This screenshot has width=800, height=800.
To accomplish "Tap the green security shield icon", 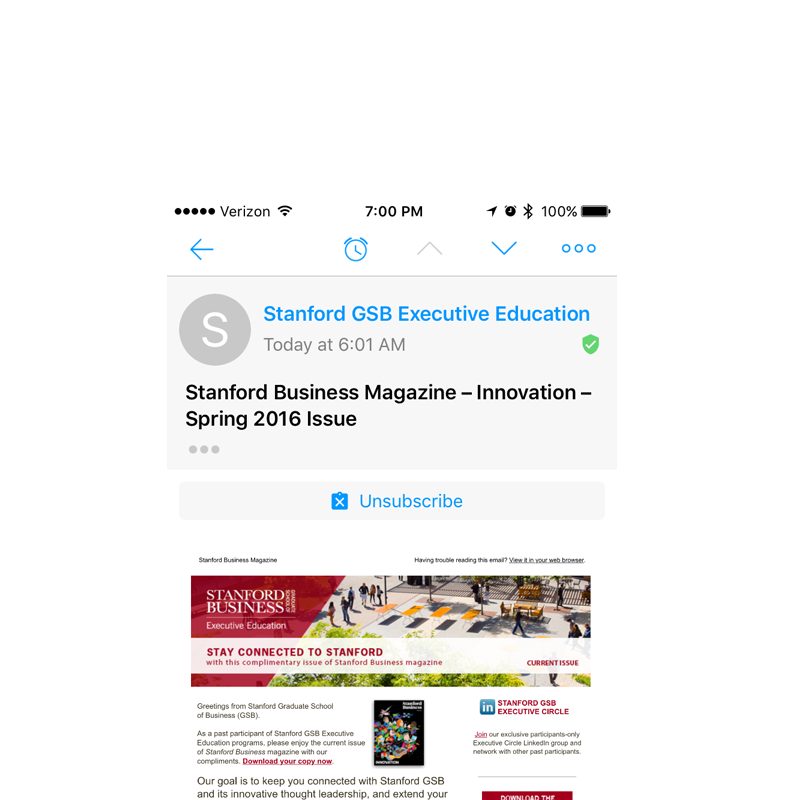I will (x=591, y=345).
